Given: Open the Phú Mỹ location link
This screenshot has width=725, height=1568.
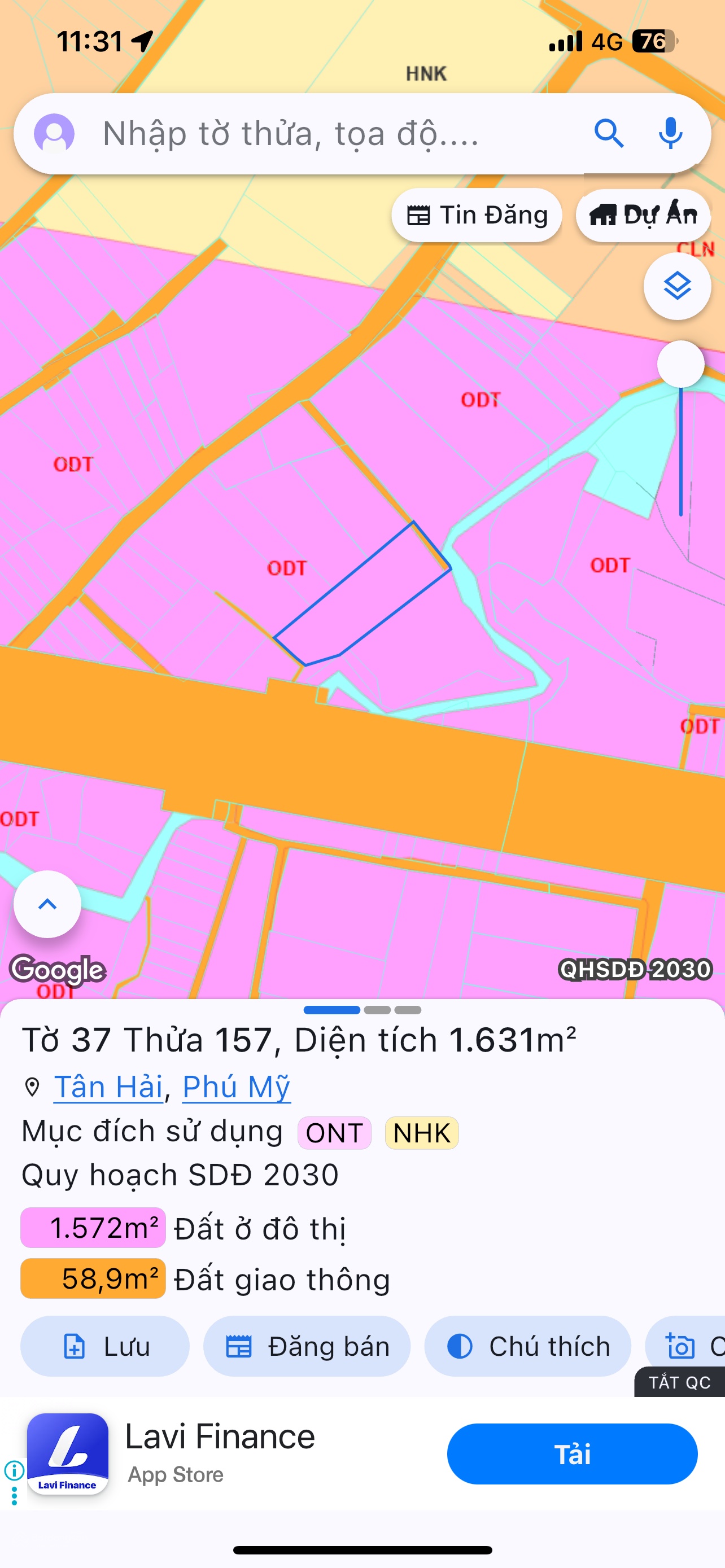Looking at the screenshot, I should point(236,1087).
